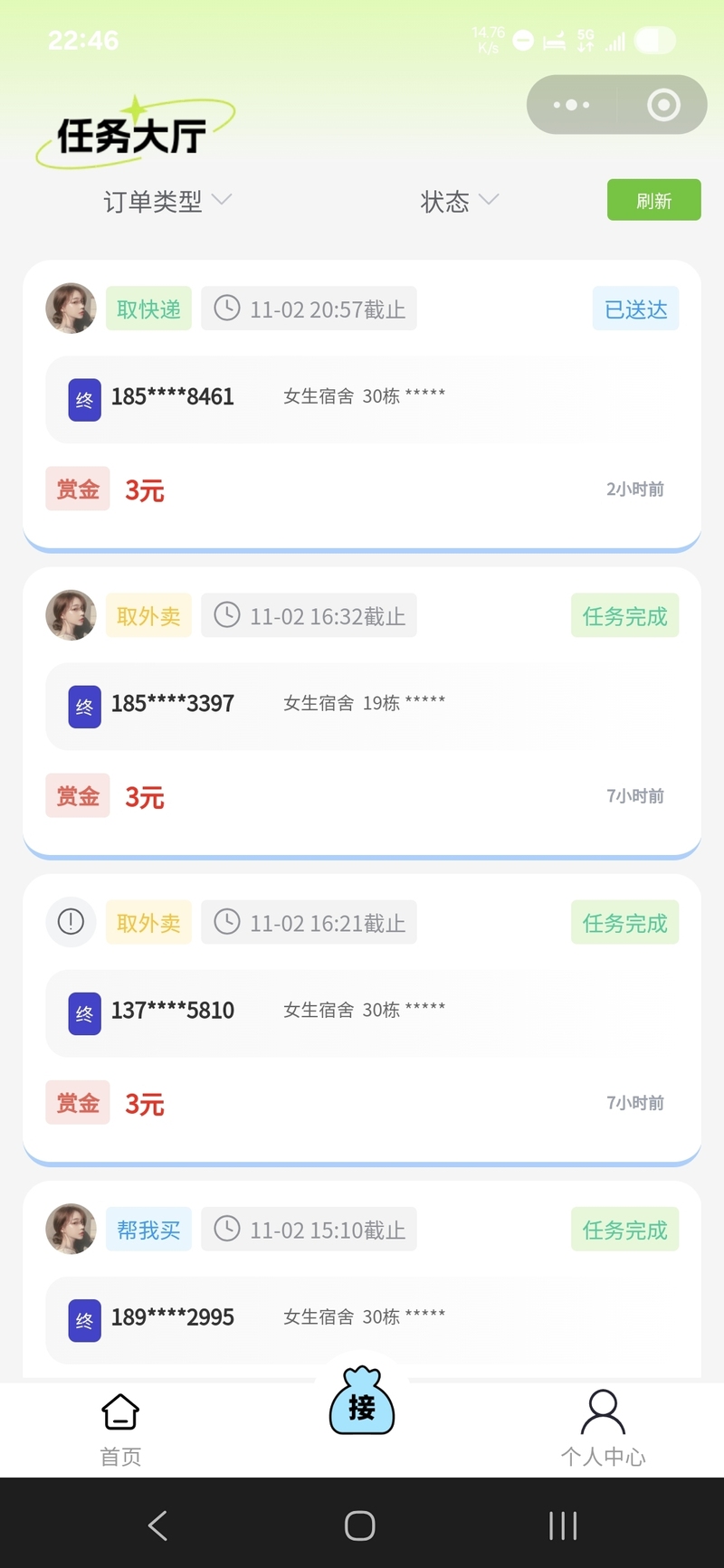Screen dimensions: 724x1568
Task: Tap the 接 money bag button
Action: [x=362, y=1402]
